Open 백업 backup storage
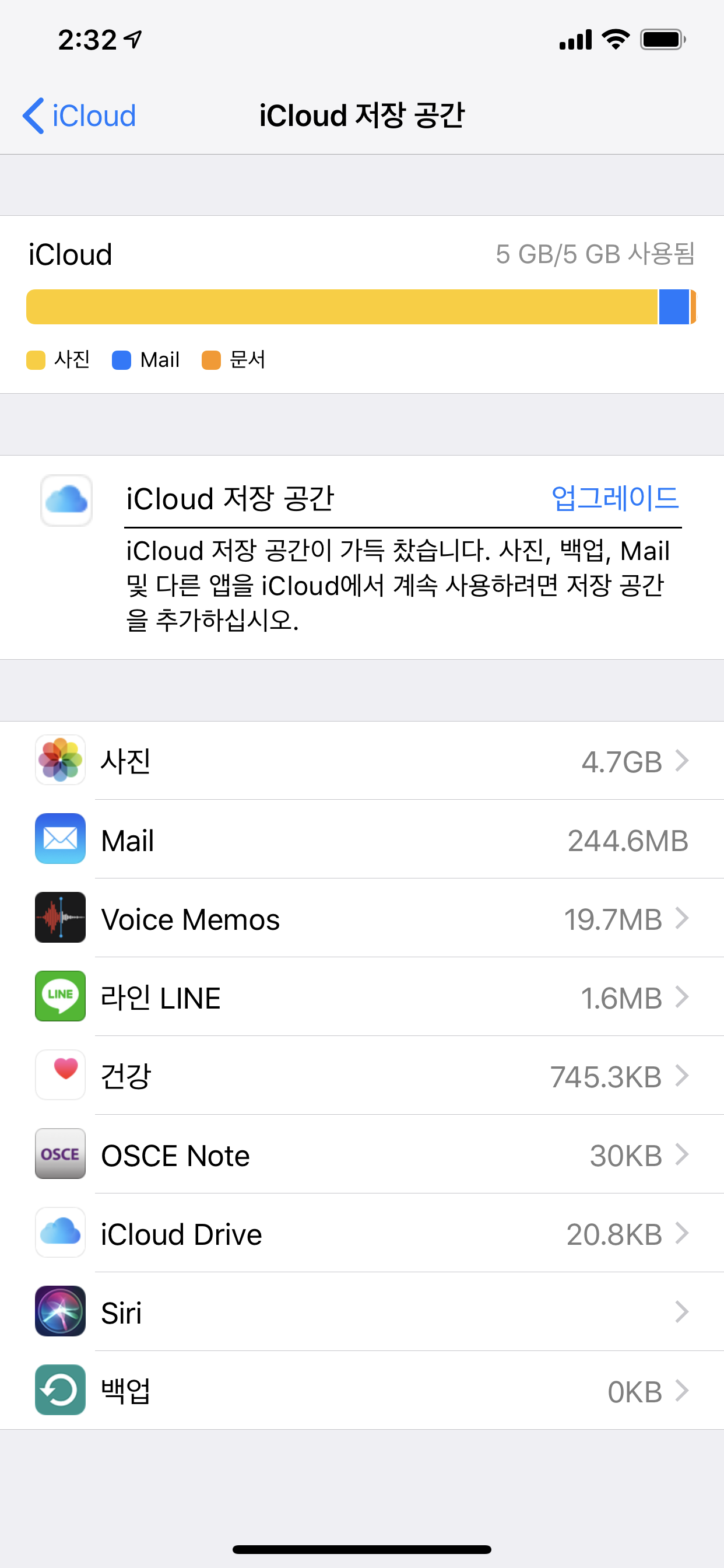The height and width of the screenshot is (1568, 724). (x=362, y=1391)
